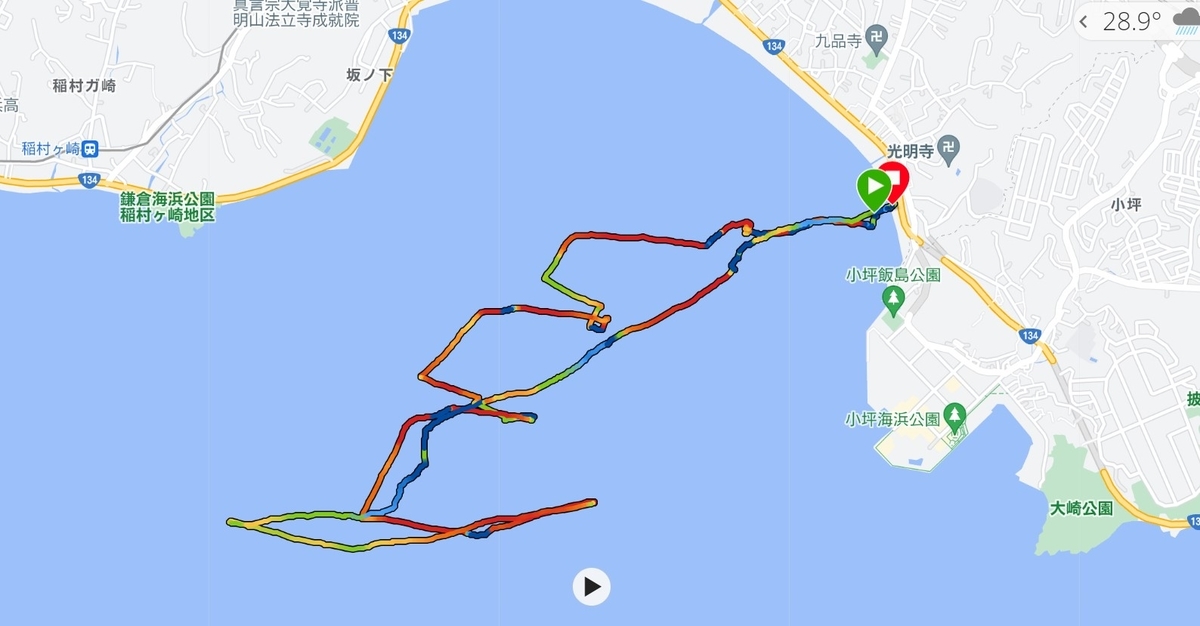Tap the green start marker on the route
Viewport: 1200px width, 626px height.
[x=873, y=189]
